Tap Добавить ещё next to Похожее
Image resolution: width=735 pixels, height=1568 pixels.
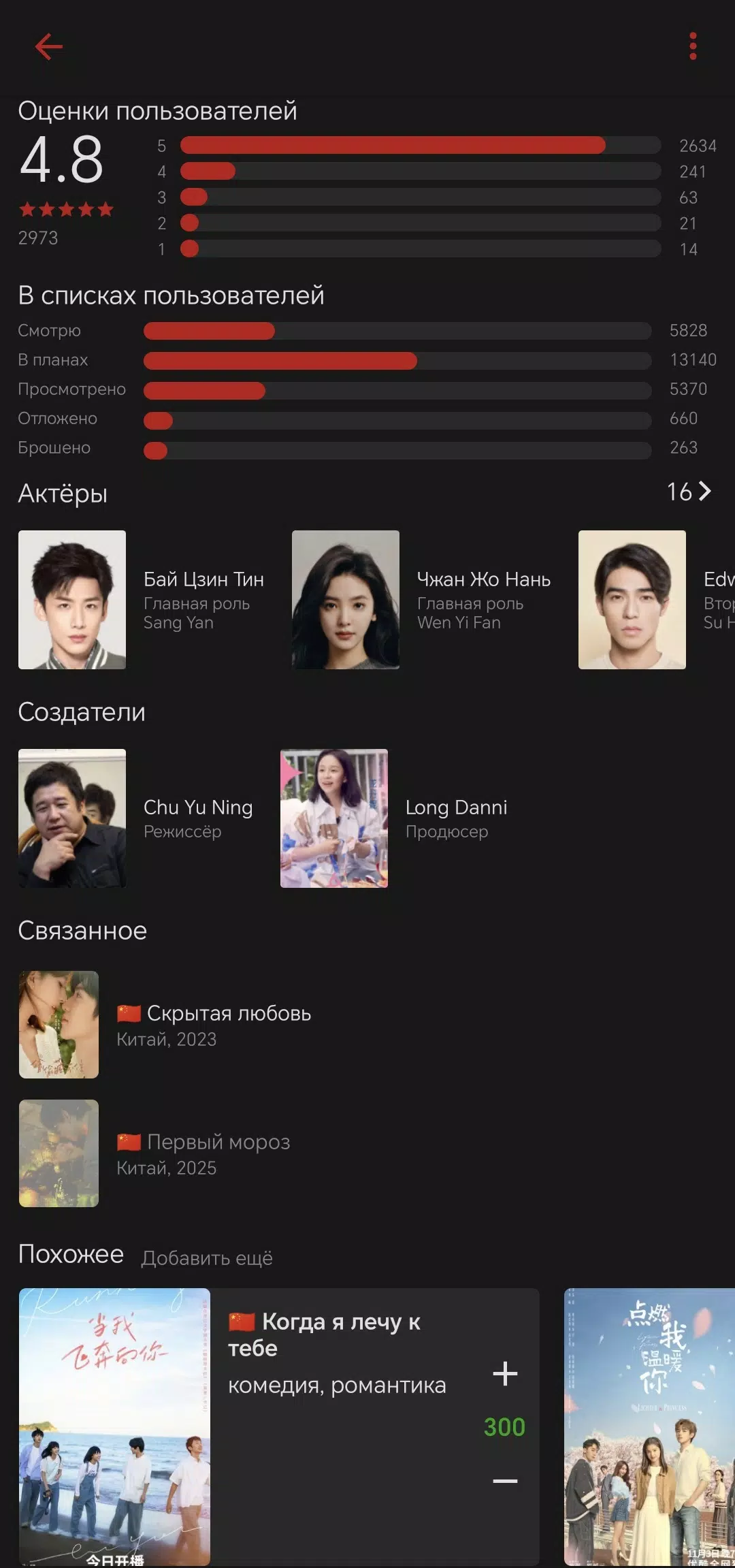click(207, 1258)
